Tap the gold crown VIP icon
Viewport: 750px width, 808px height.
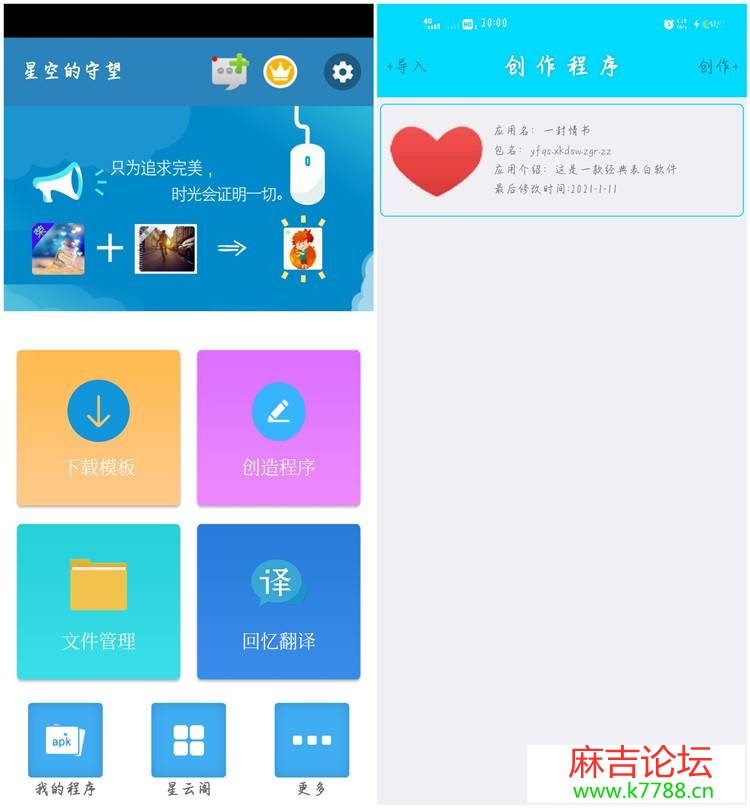(x=280, y=72)
